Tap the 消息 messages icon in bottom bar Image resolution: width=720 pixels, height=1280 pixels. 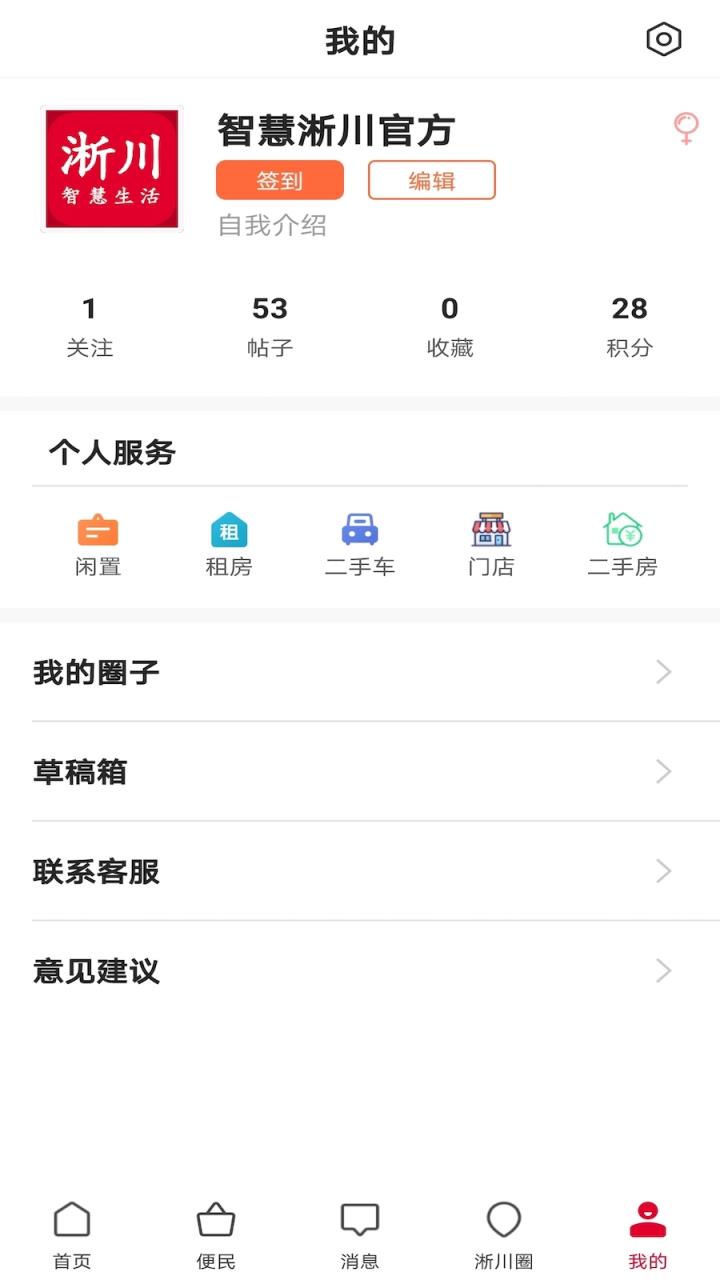pos(359,1229)
